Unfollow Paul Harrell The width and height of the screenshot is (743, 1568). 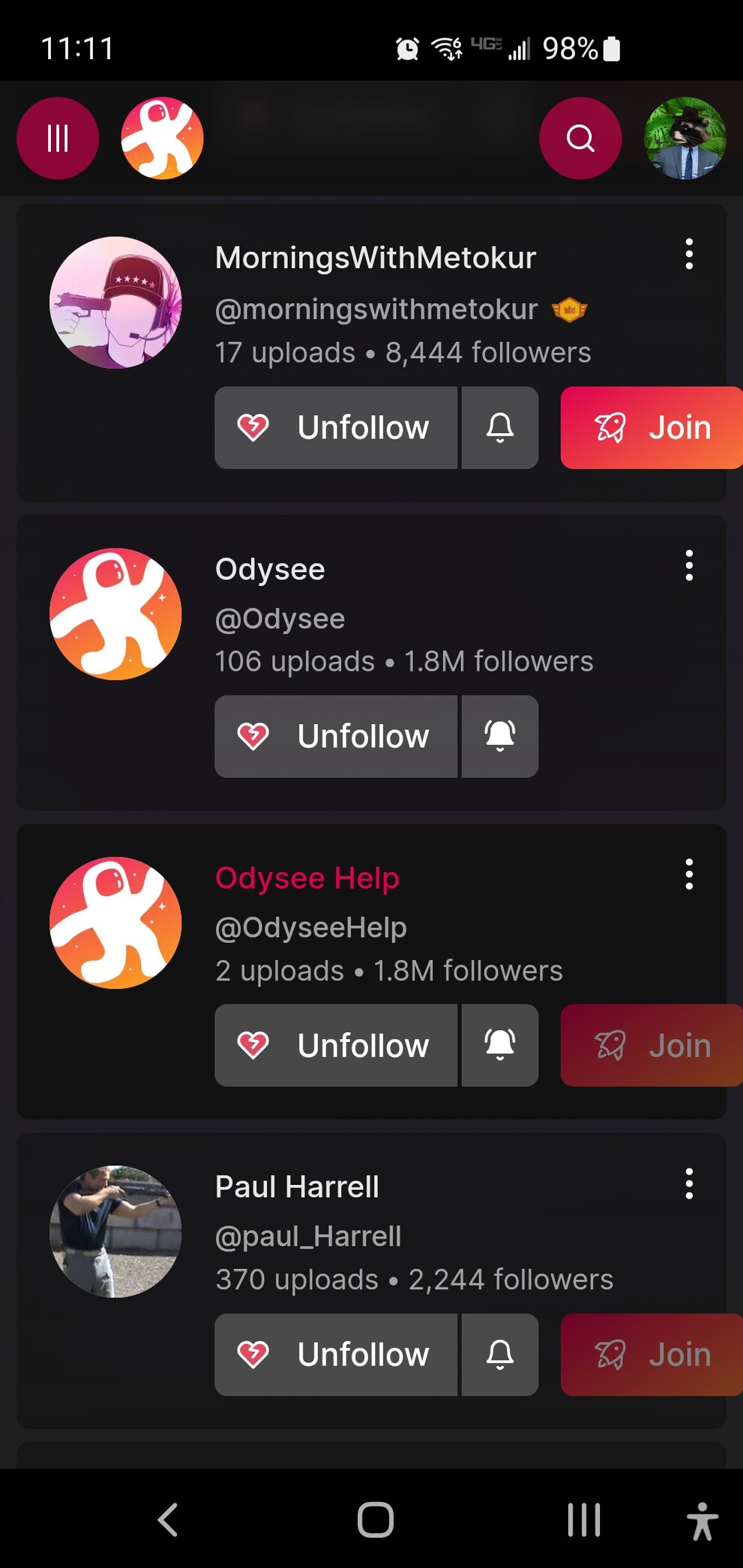point(336,1355)
